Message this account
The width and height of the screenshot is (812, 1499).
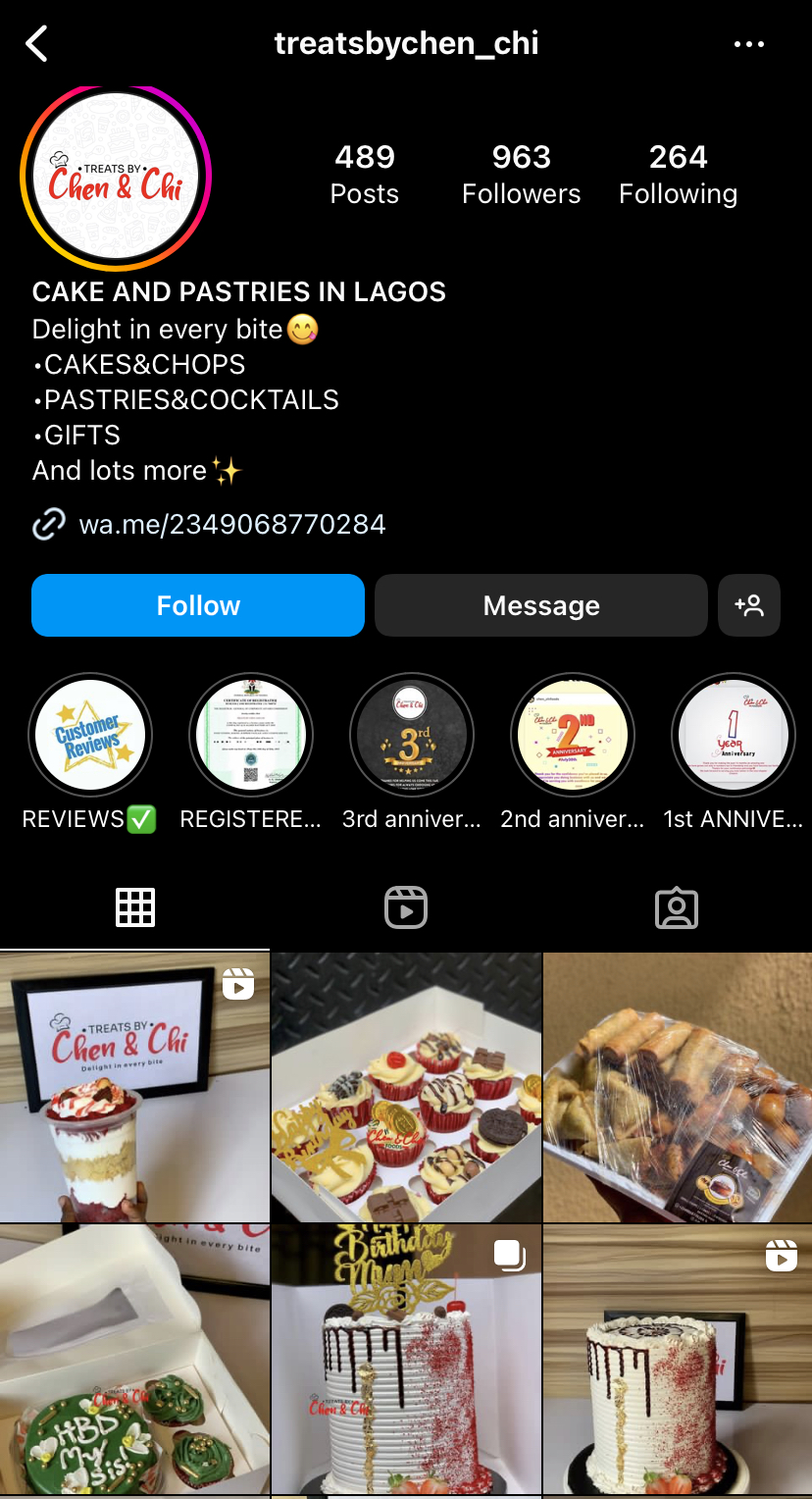click(540, 605)
